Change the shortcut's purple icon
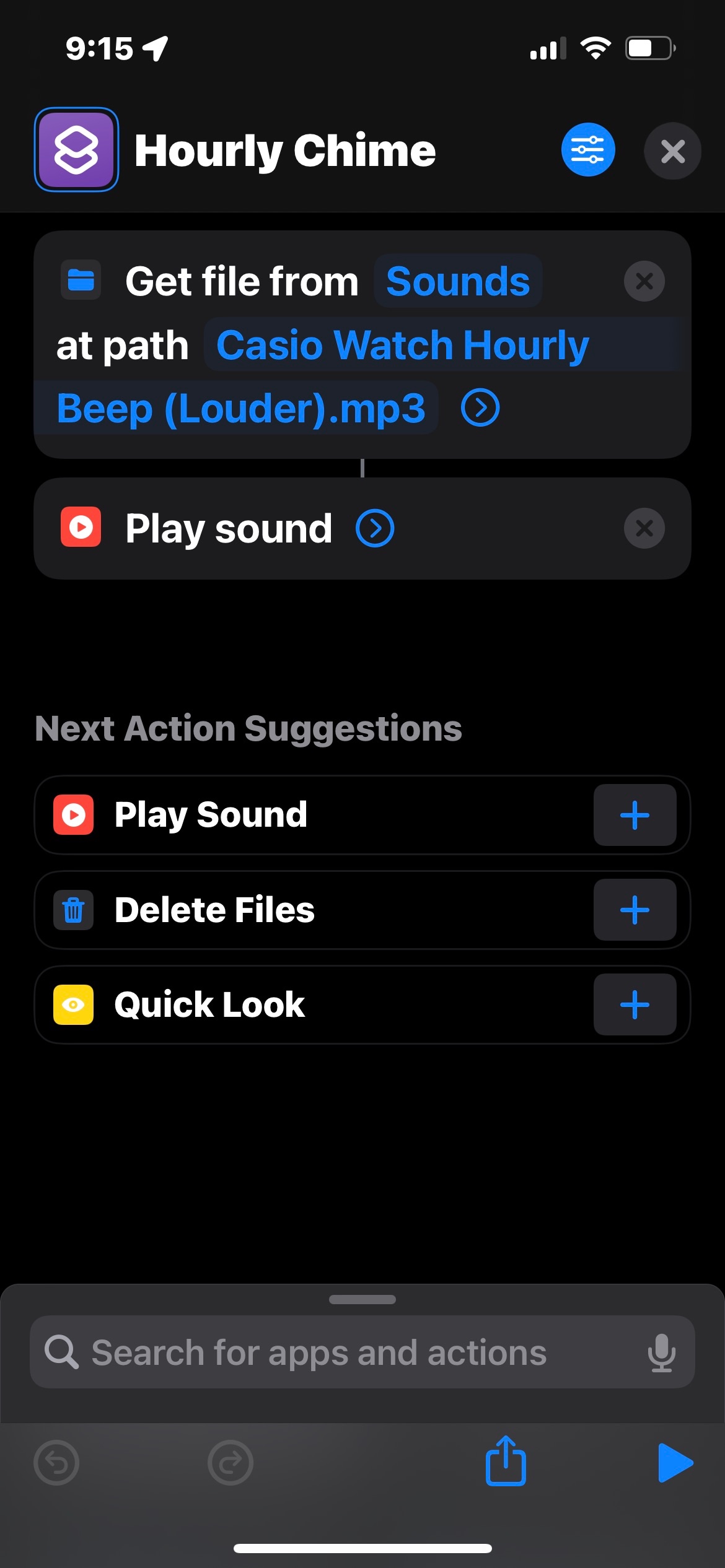The width and height of the screenshot is (725, 1568). pyautogui.click(x=76, y=150)
